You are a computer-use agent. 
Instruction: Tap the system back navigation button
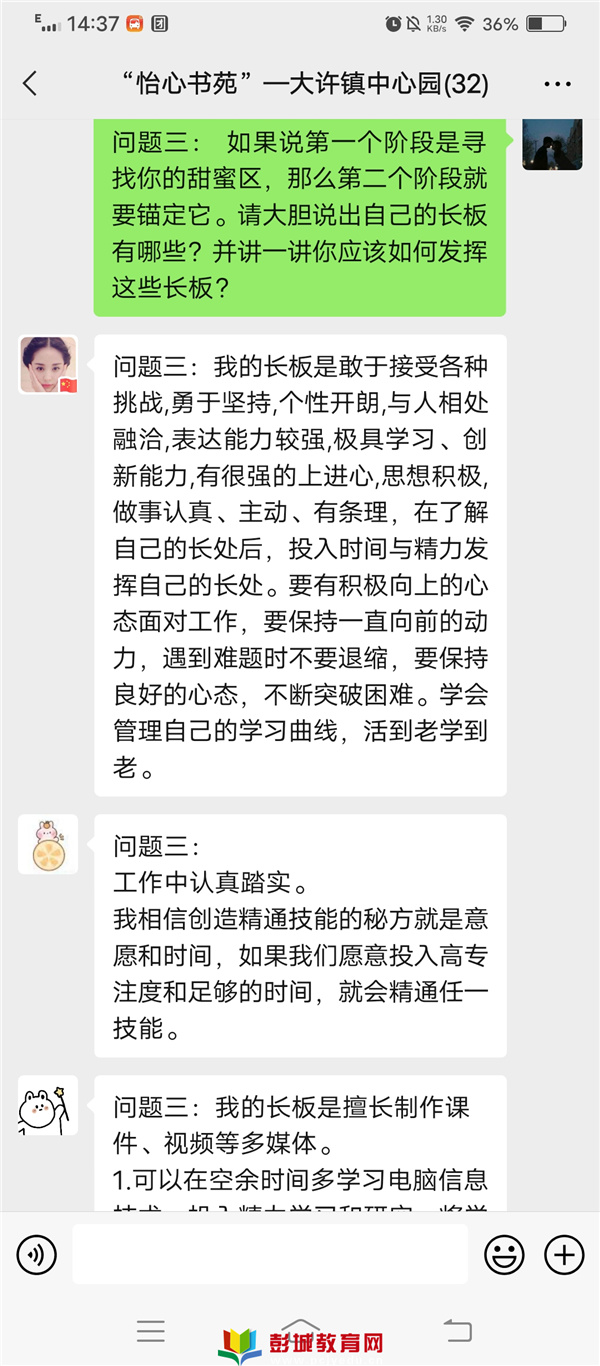tap(458, 1331)
